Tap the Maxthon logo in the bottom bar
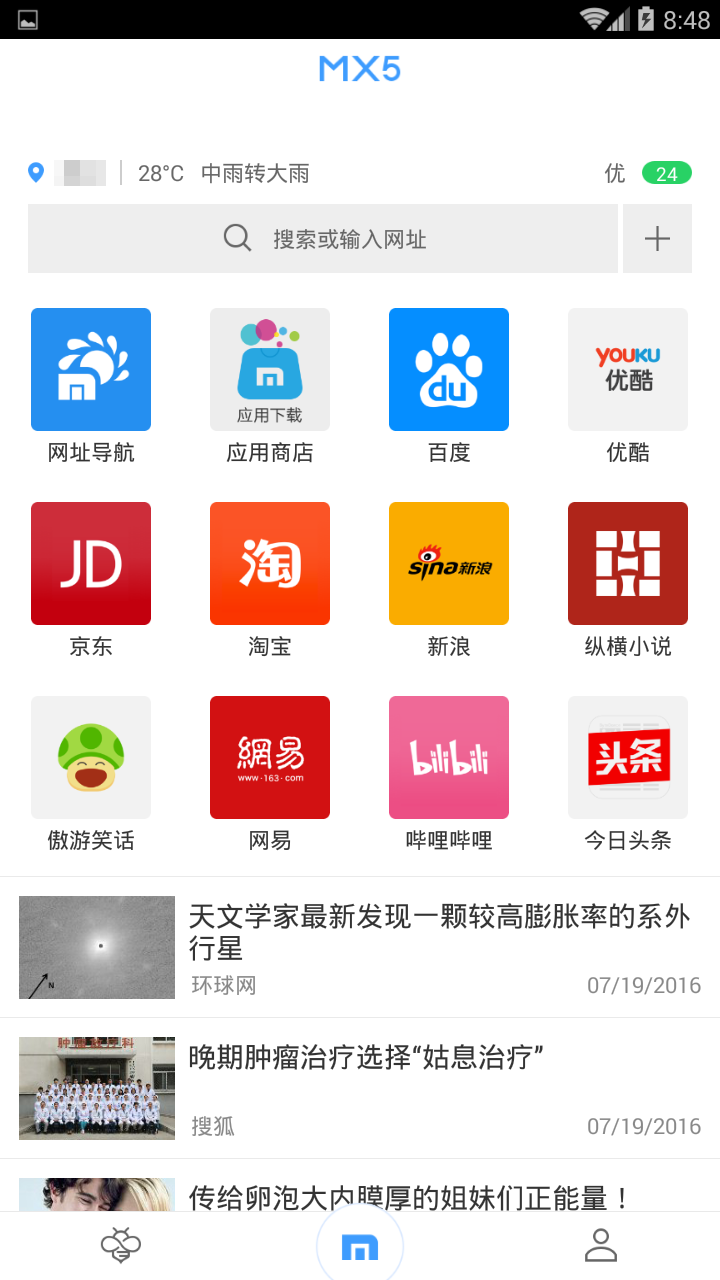This screenshot has height=1280, width=720. pyautogui.click(x=360, y=1245)
